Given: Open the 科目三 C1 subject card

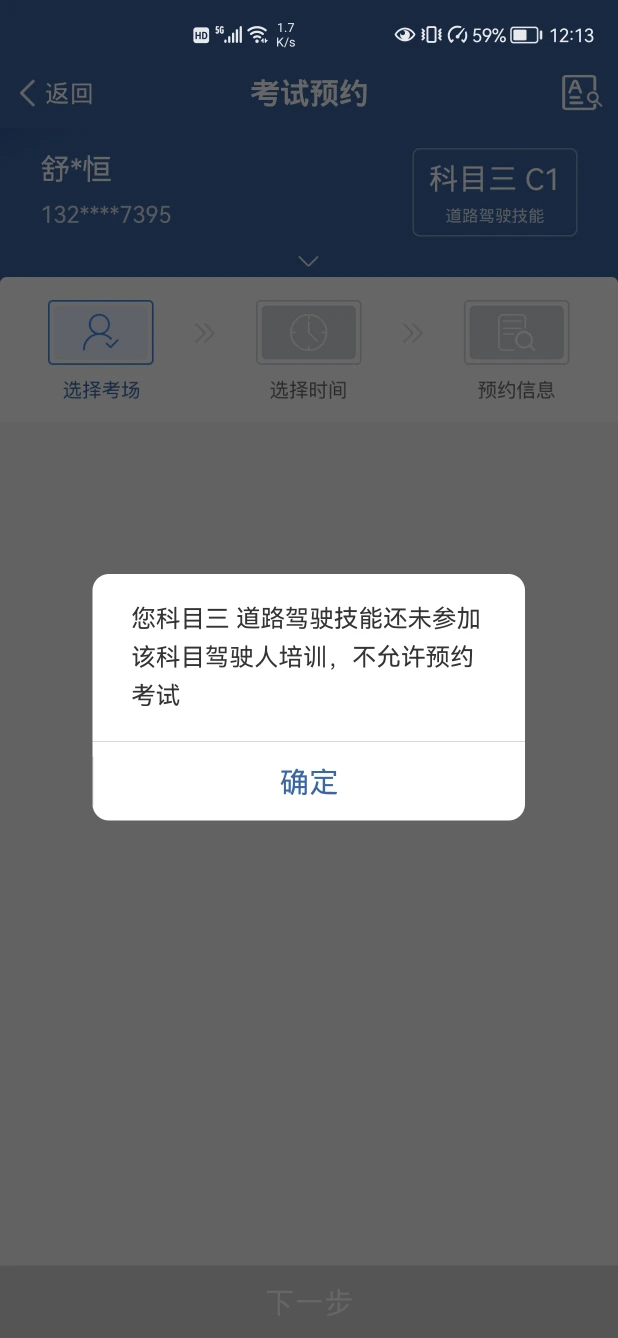Looking at the screenshot, I should [495, 192].
